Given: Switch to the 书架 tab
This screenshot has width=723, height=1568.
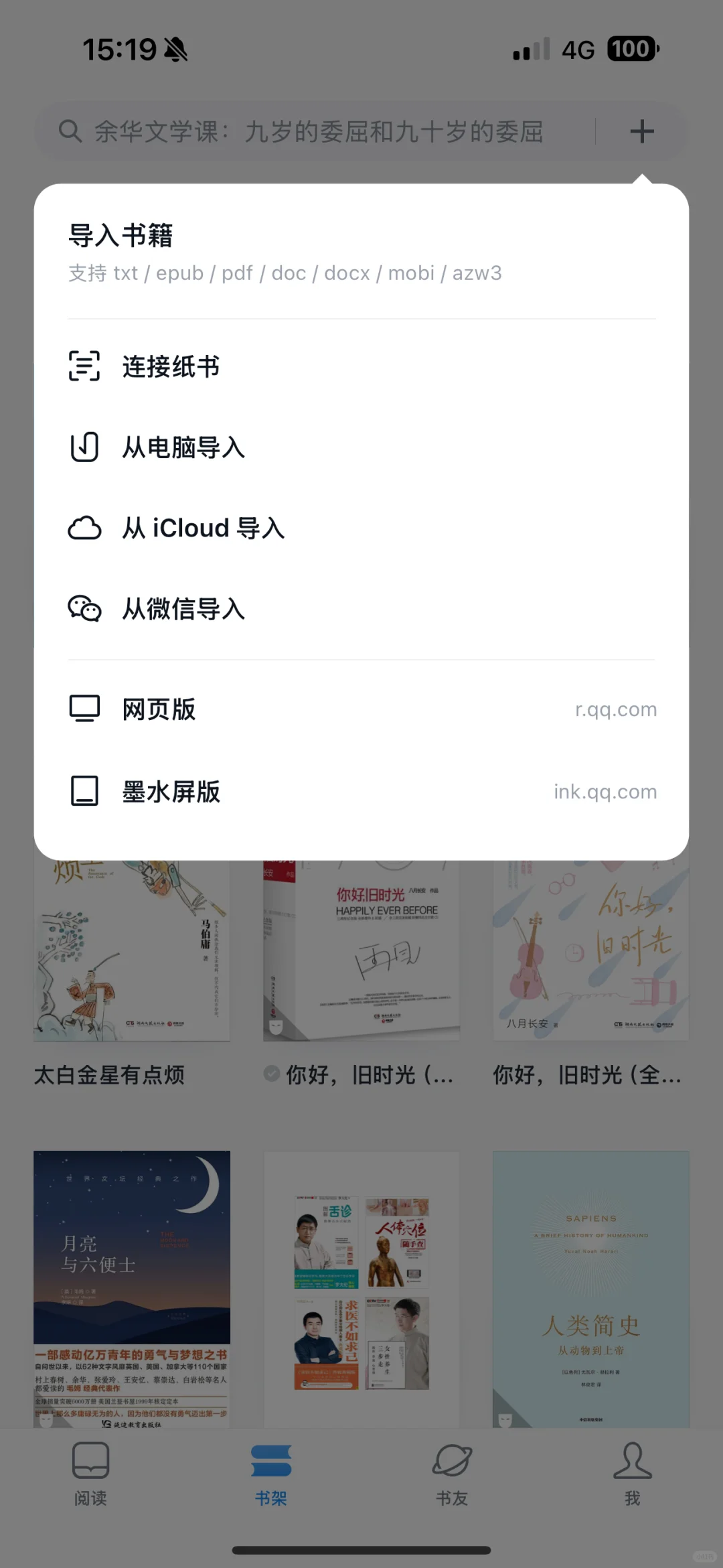Looking at the screenshot, I should [271, 1474].
